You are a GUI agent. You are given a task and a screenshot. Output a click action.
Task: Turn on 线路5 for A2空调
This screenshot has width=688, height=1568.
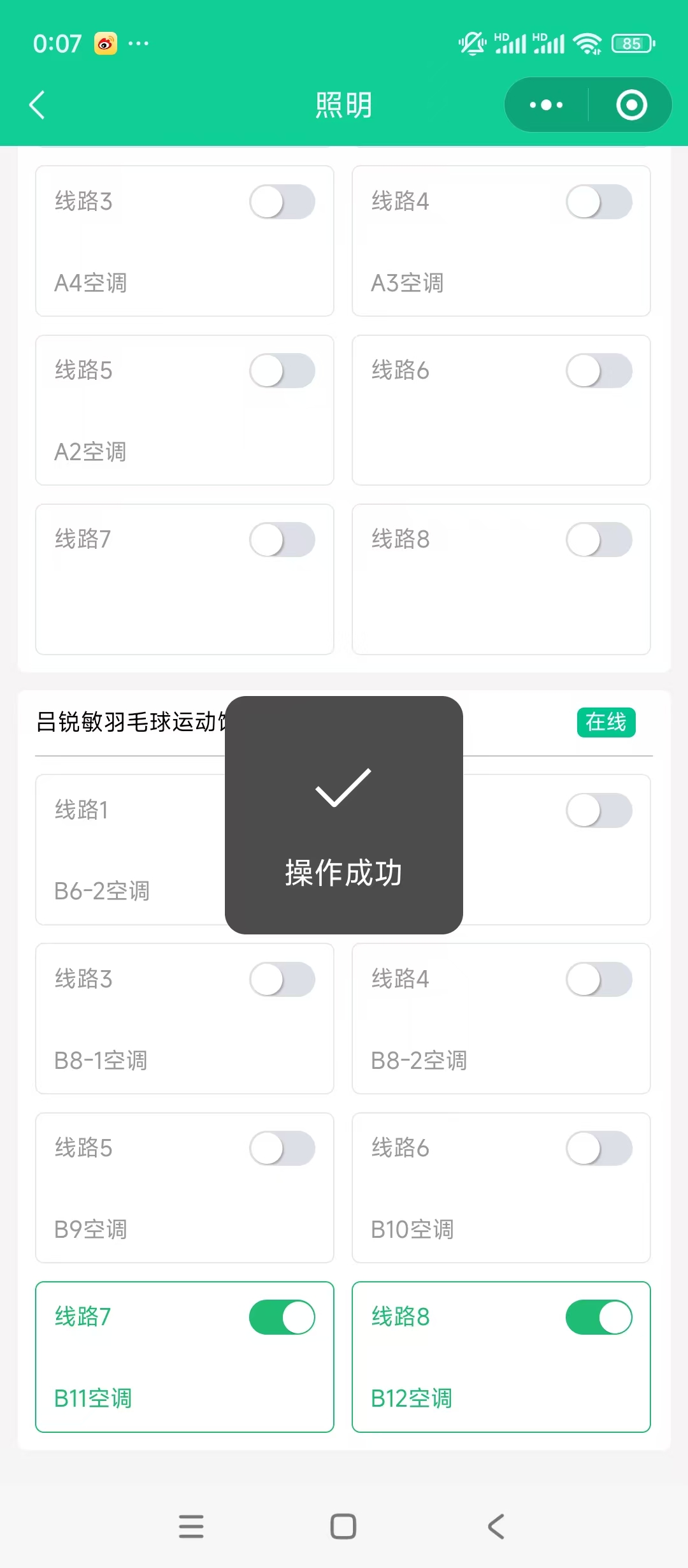pos(280,370)
